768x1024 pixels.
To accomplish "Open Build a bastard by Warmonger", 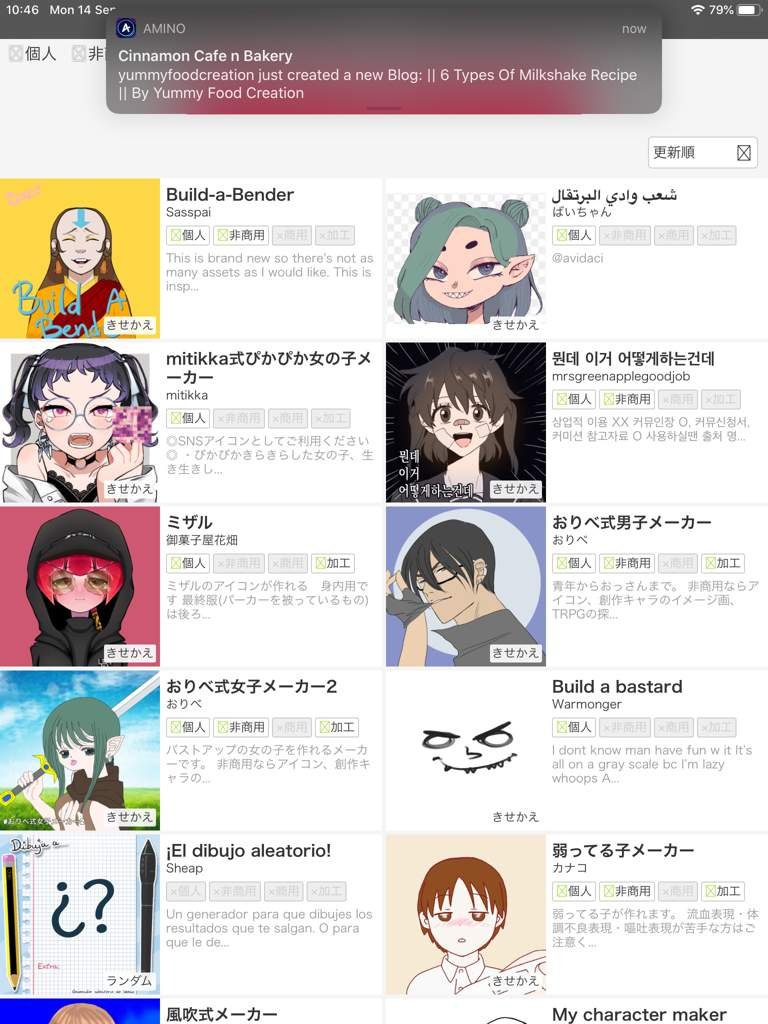I will [616, 686].
